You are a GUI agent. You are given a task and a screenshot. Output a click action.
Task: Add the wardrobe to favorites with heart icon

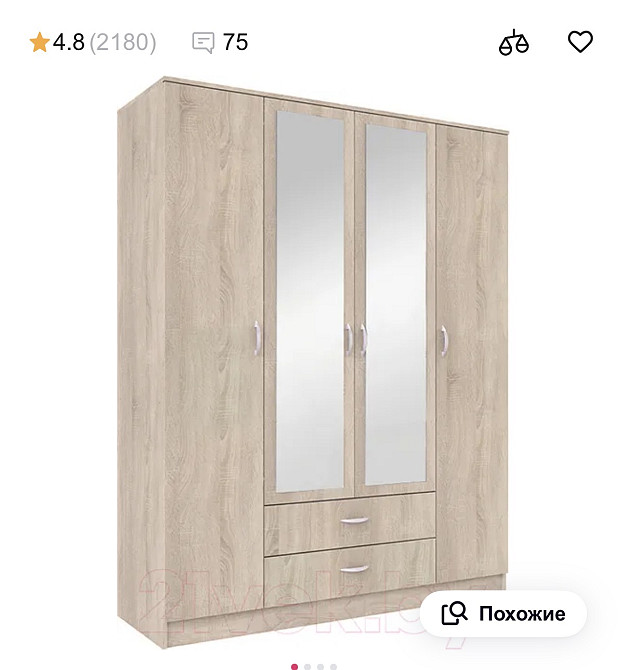(580, 42)
